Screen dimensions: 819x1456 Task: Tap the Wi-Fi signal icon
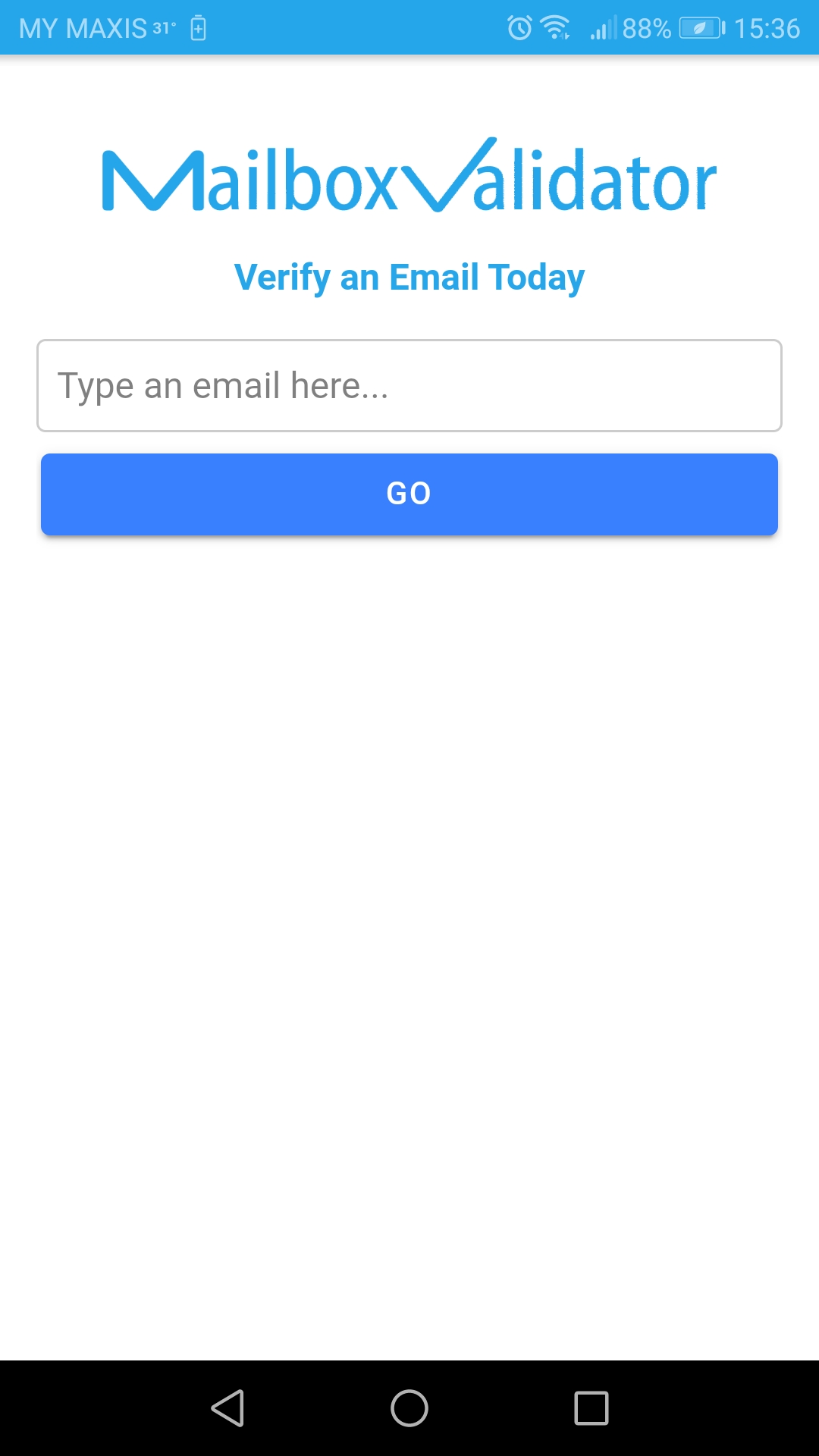pos(556,27)
